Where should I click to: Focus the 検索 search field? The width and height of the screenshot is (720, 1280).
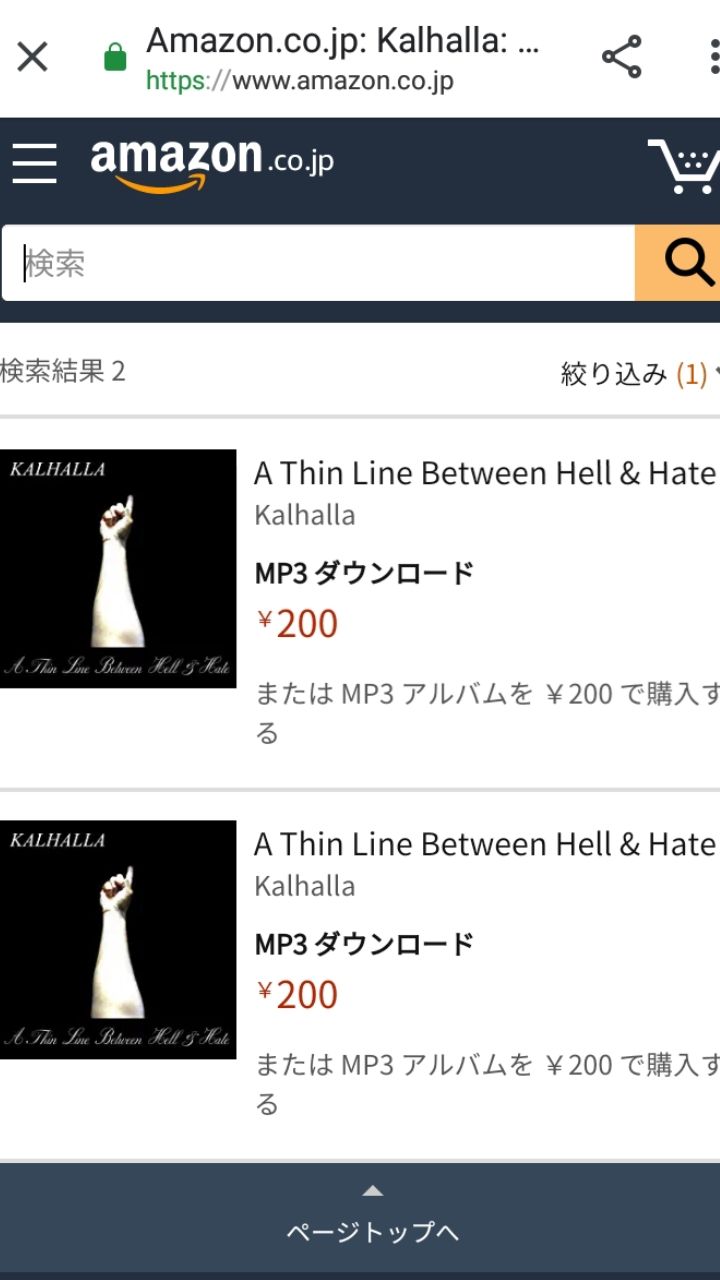pyautogui.click(x=320, y=264)
